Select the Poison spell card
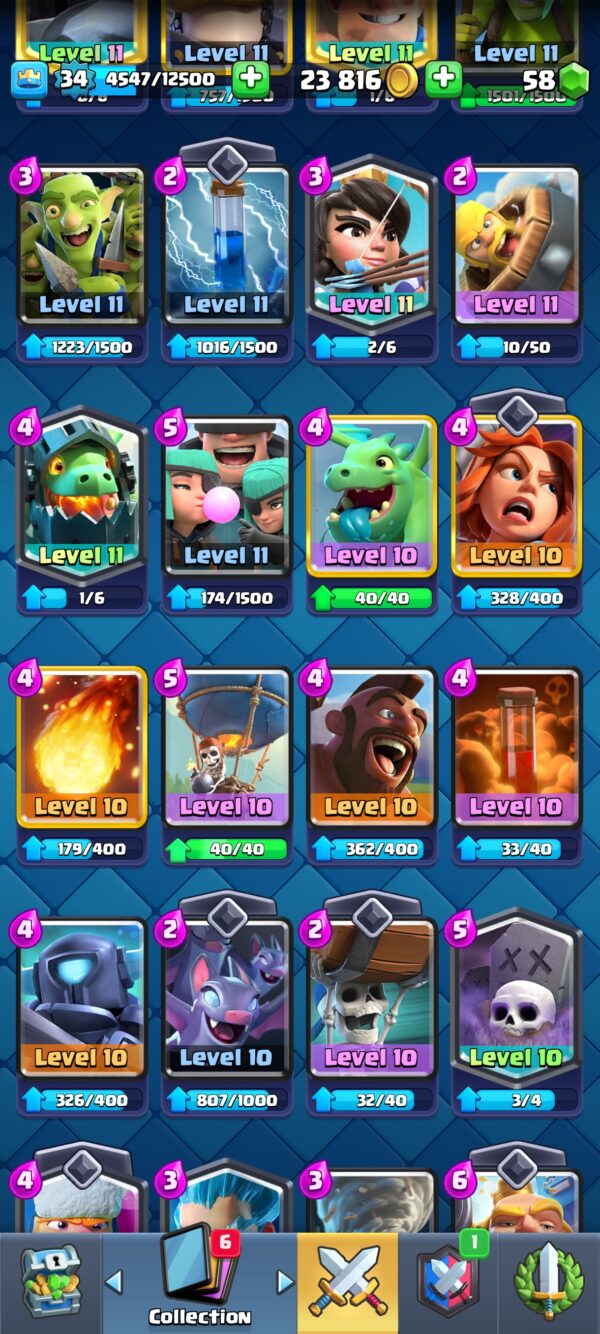Viewport: 600px width, 1334px height. coord(516,748)
